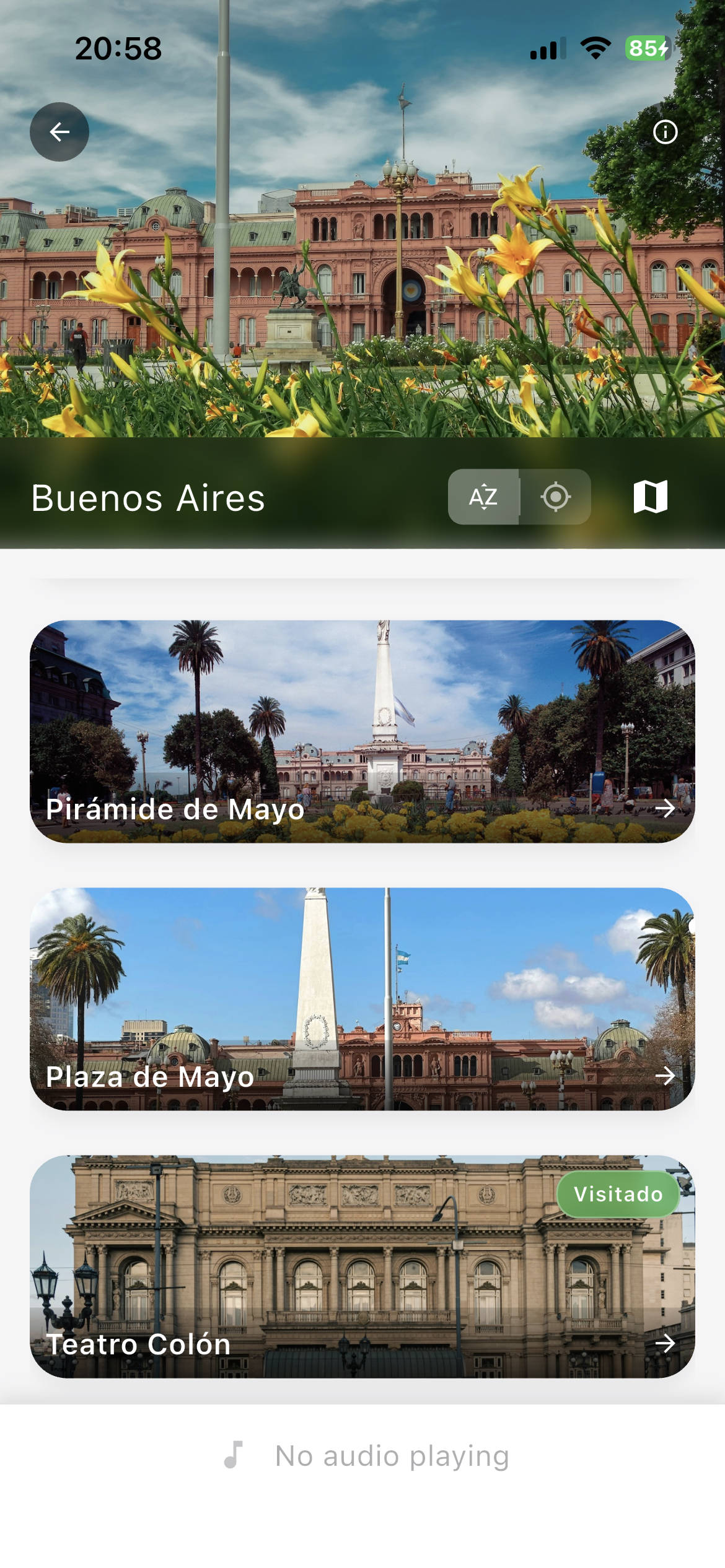Open the Pirámide de Mayo card
This screenshot has height=1568, width=725.
pyautogui.click(x=362, y=731)
